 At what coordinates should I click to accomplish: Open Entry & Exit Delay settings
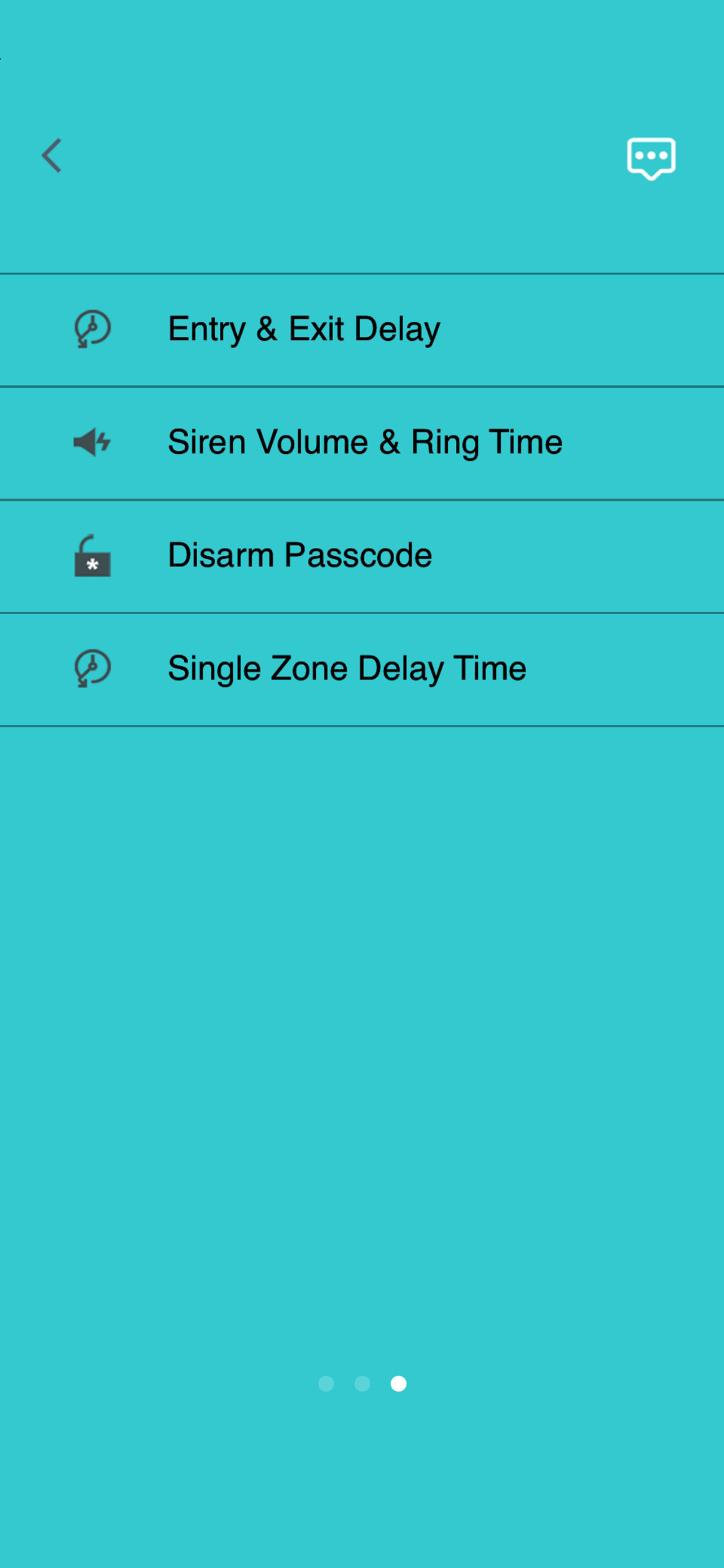[304, 330]
